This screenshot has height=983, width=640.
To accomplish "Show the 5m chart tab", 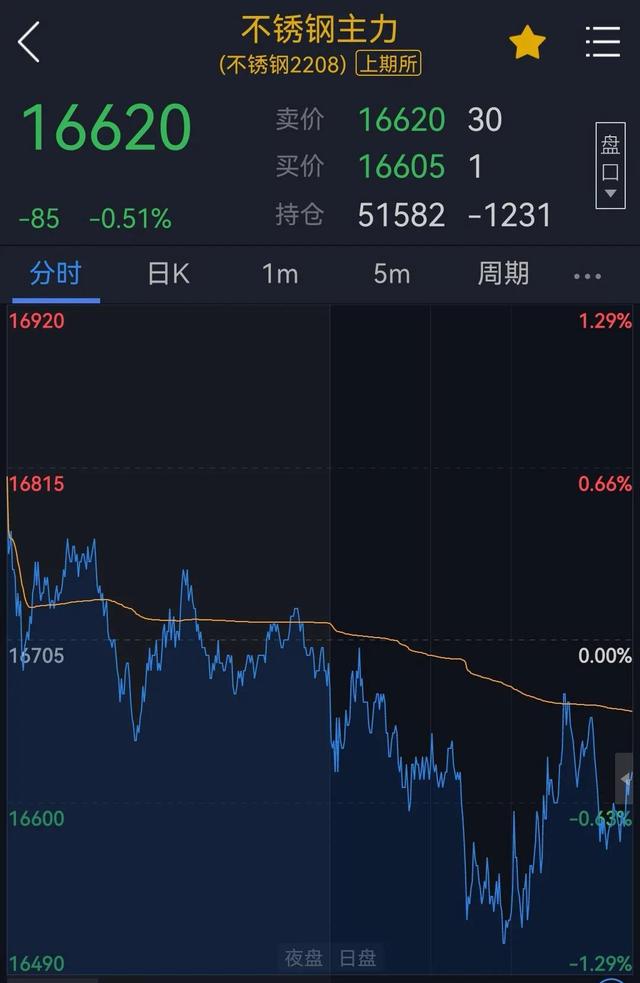I will (x=392, y=274).
